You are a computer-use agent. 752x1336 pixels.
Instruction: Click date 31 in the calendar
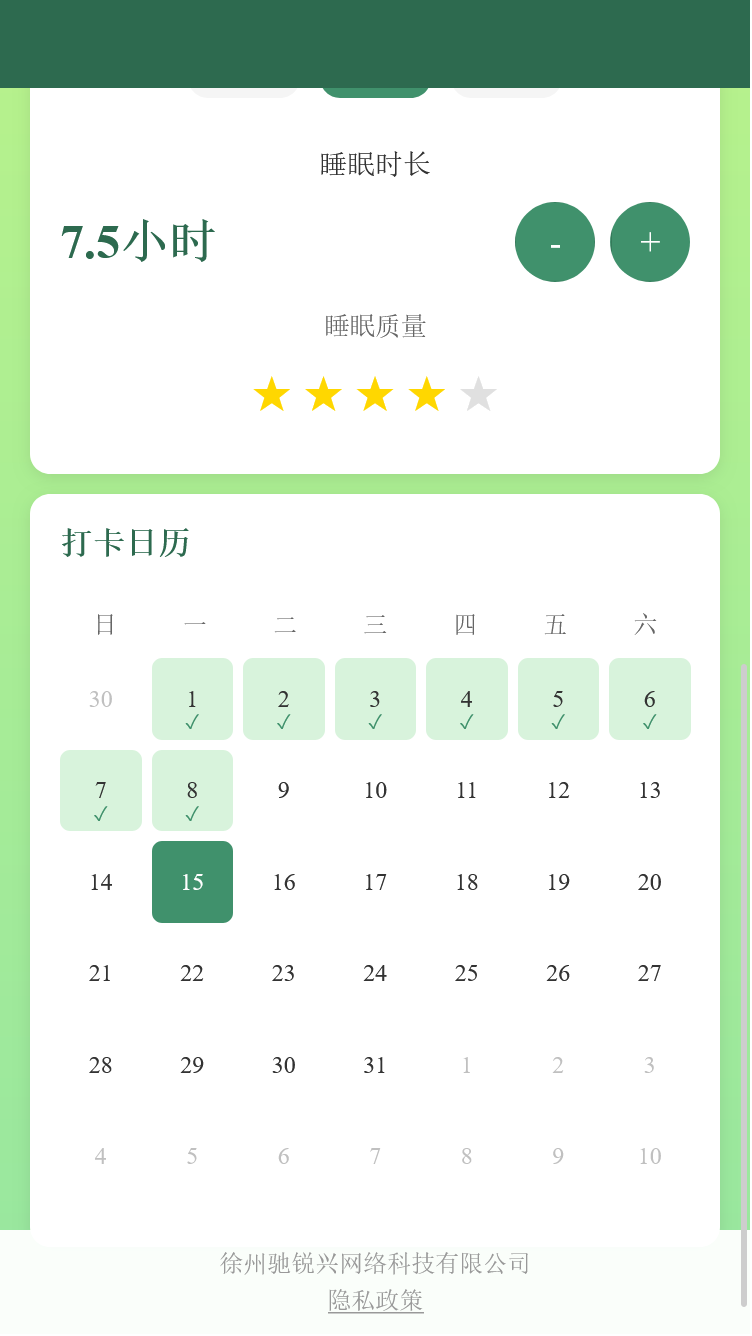375,1065
